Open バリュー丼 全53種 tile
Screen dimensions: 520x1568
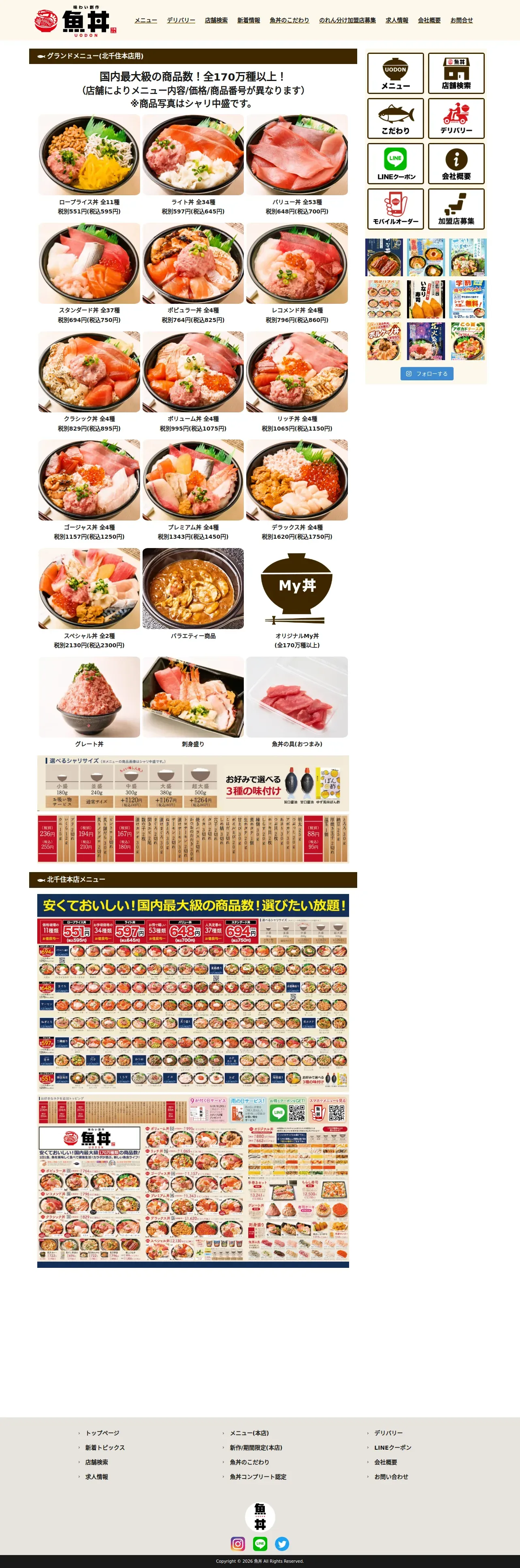[297, 165]
